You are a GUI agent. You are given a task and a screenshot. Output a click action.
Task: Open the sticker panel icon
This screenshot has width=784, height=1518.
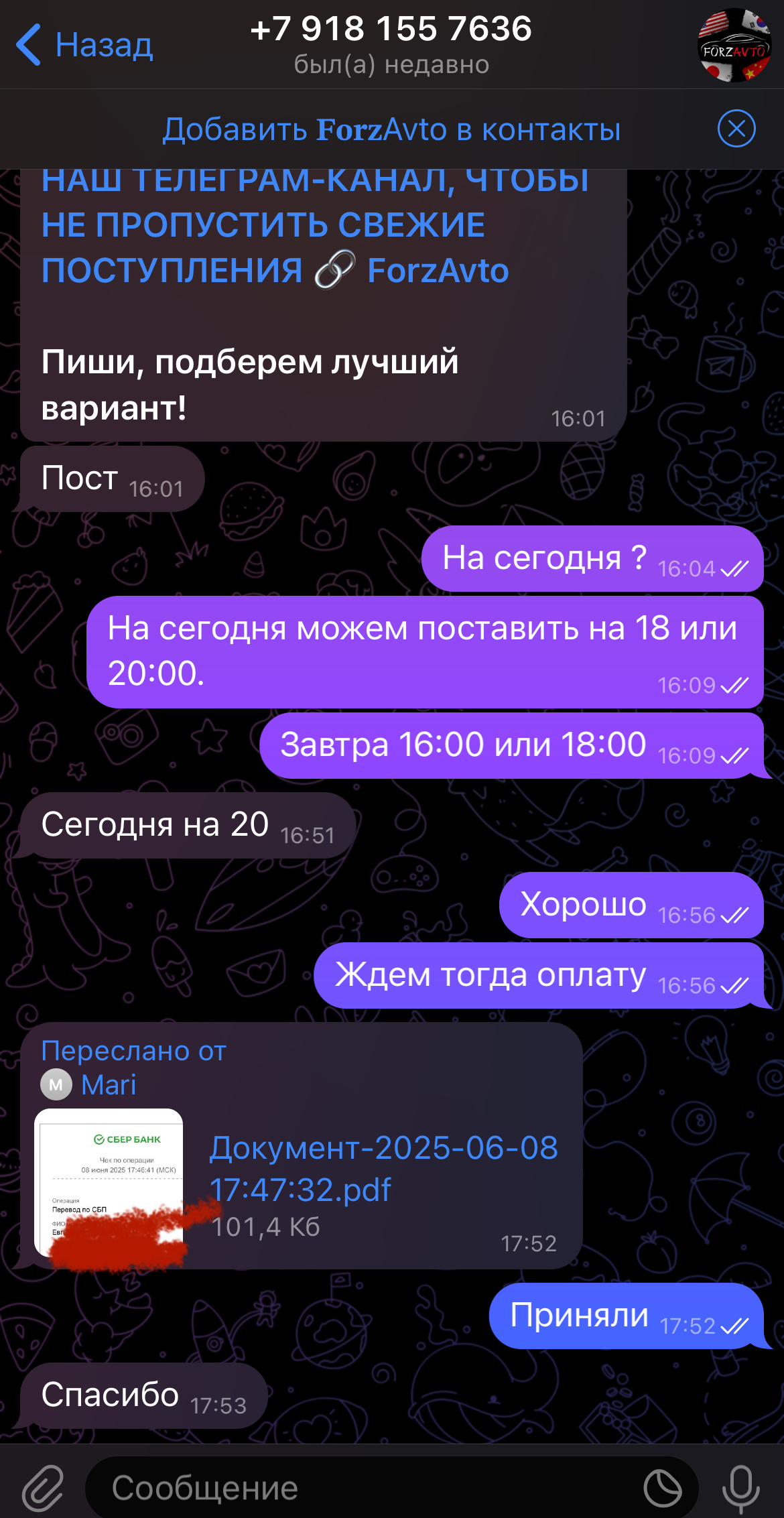point(662,1488)
